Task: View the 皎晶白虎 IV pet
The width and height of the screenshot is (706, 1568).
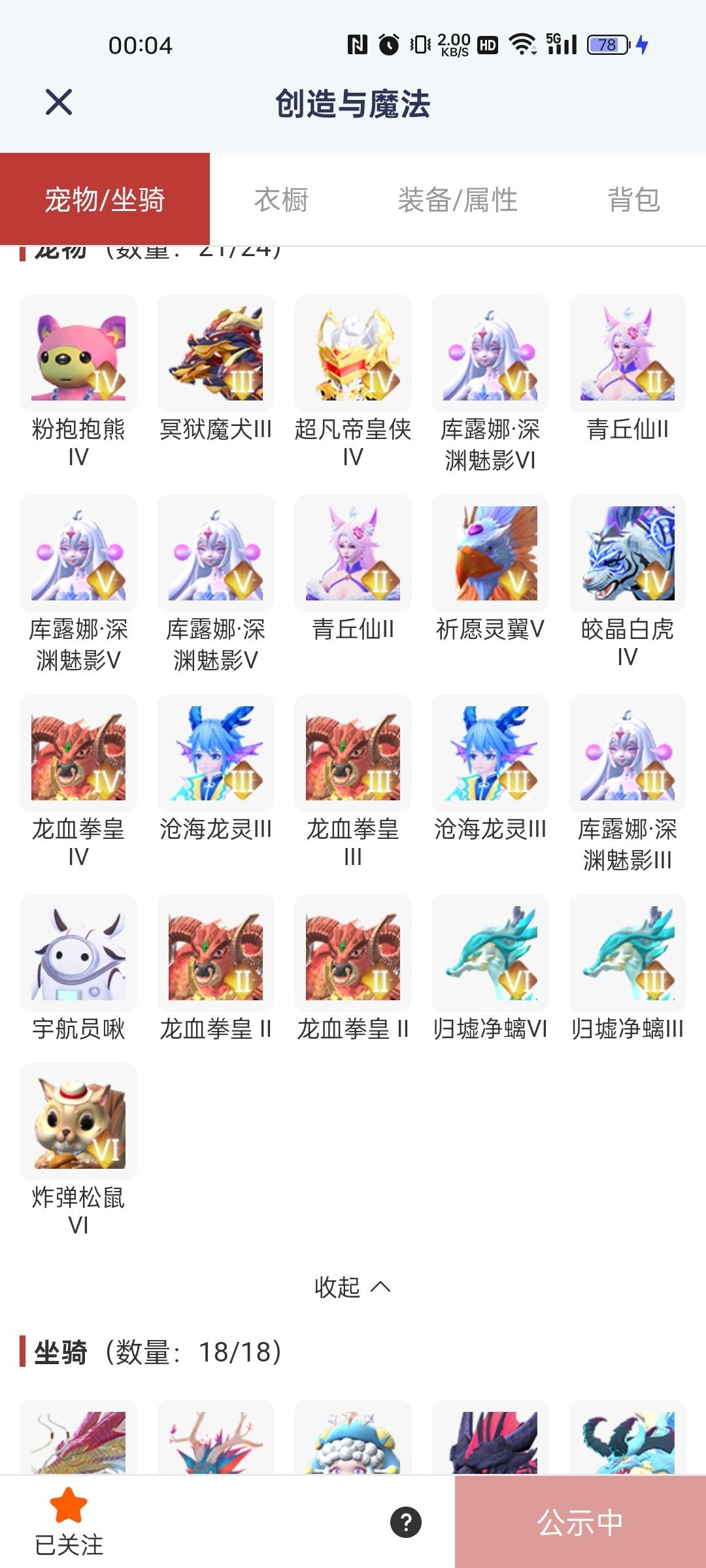Action: (628, 553)
